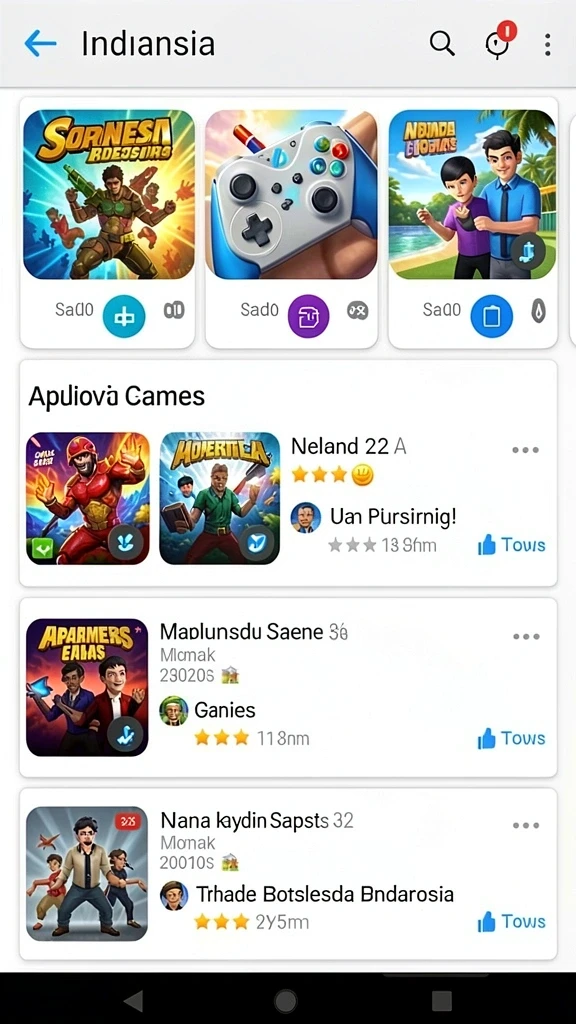Like the Neland 22 entry

511,545
